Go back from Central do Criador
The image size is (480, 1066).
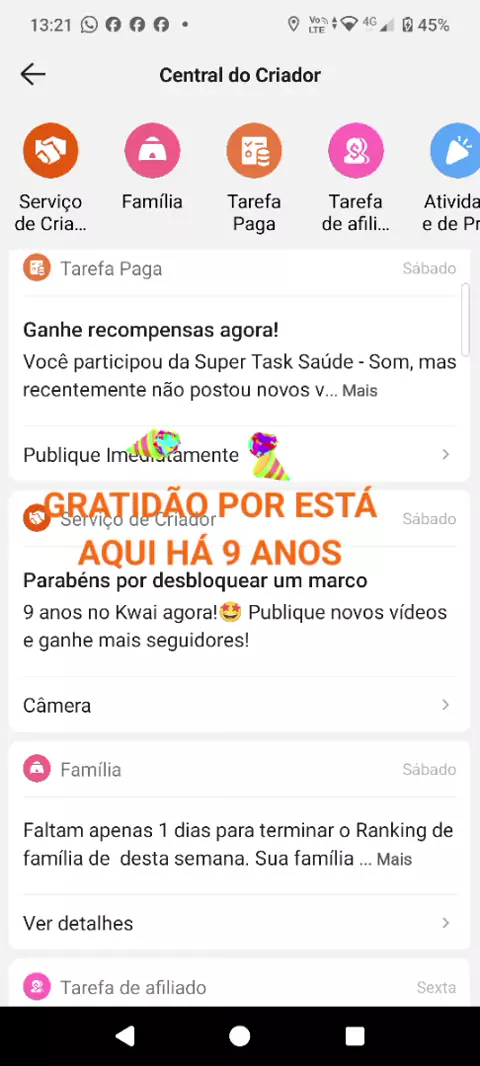click(33, 75)
